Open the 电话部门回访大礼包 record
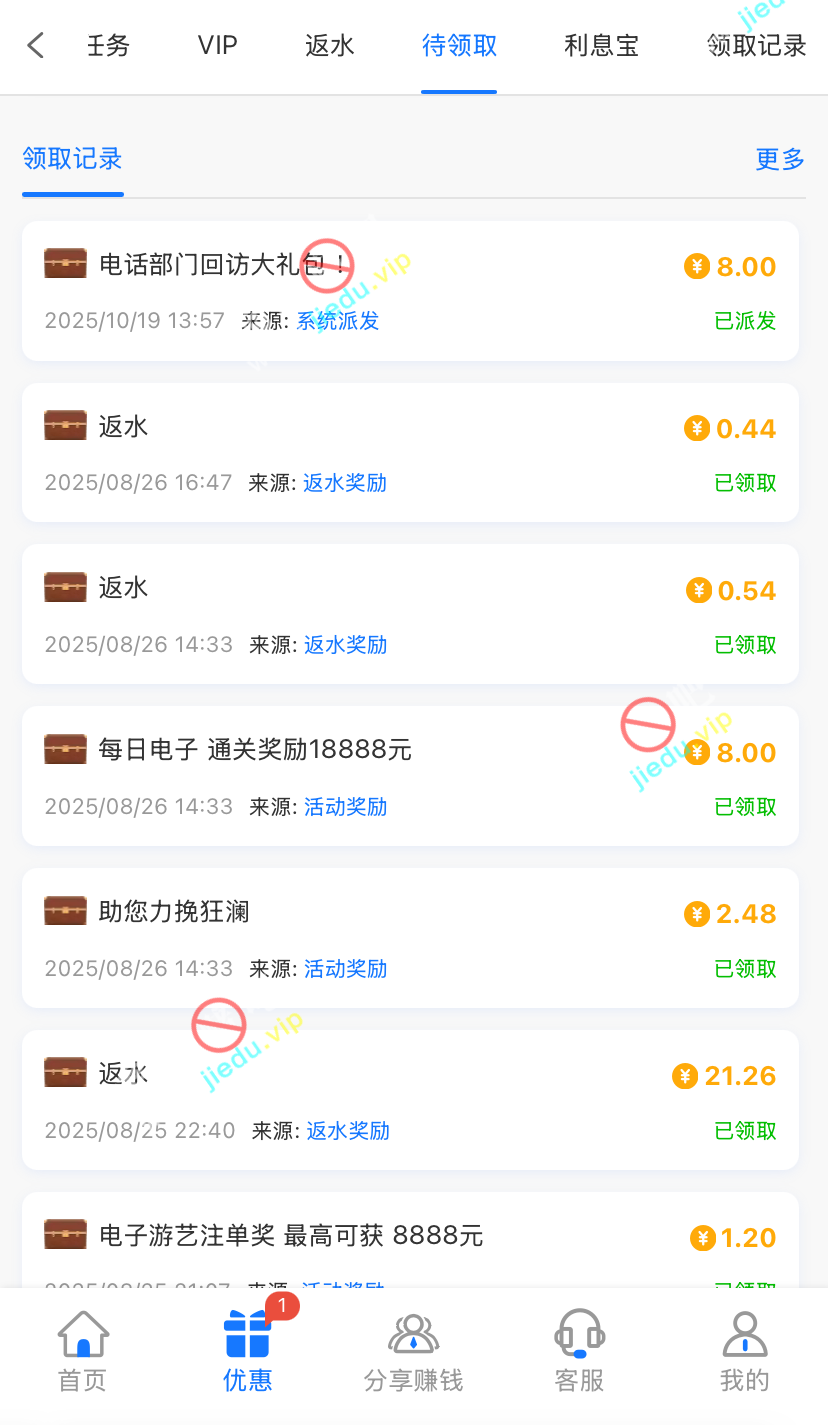The image size is (828, 1425). 410,290
